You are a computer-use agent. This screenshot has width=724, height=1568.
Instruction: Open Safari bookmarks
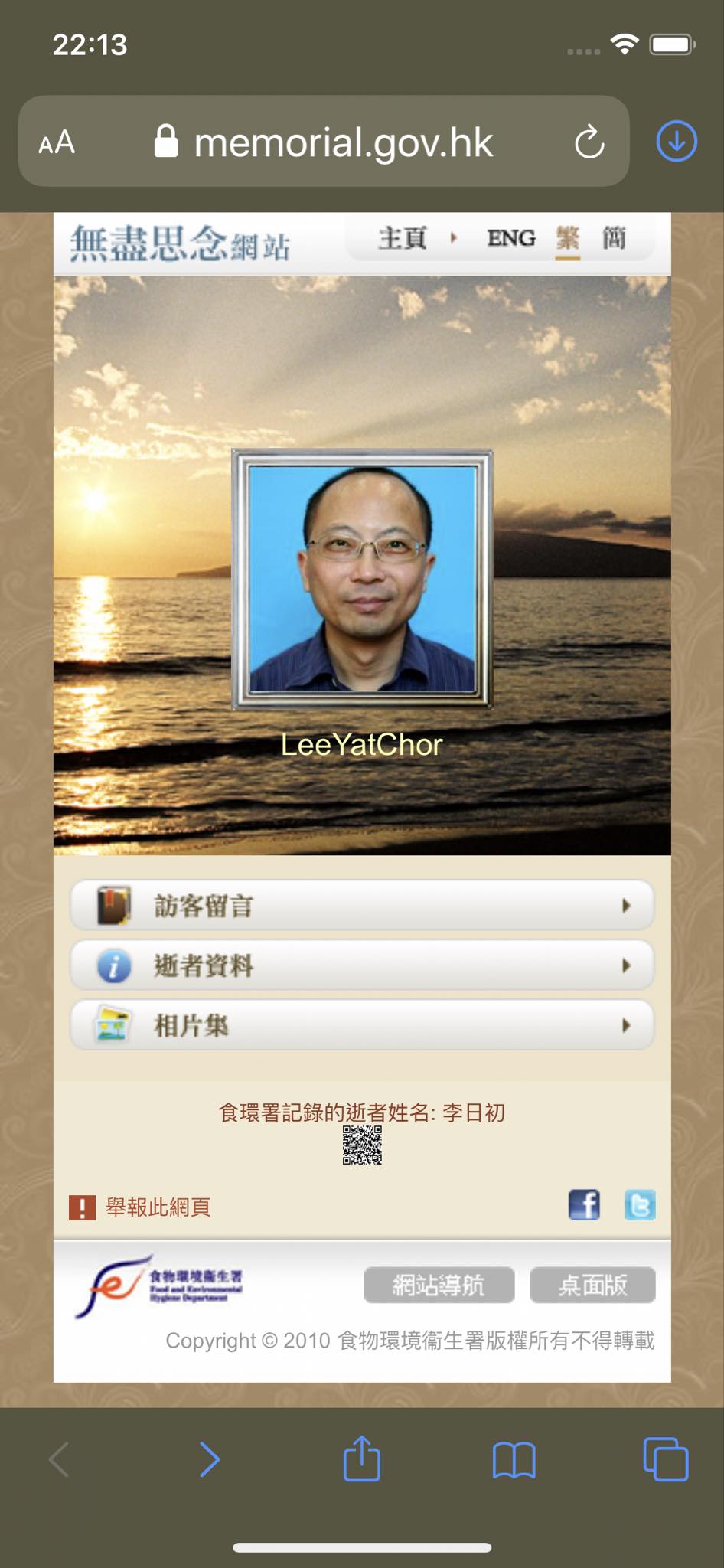pyautogui.click(x=514, y=1459)
